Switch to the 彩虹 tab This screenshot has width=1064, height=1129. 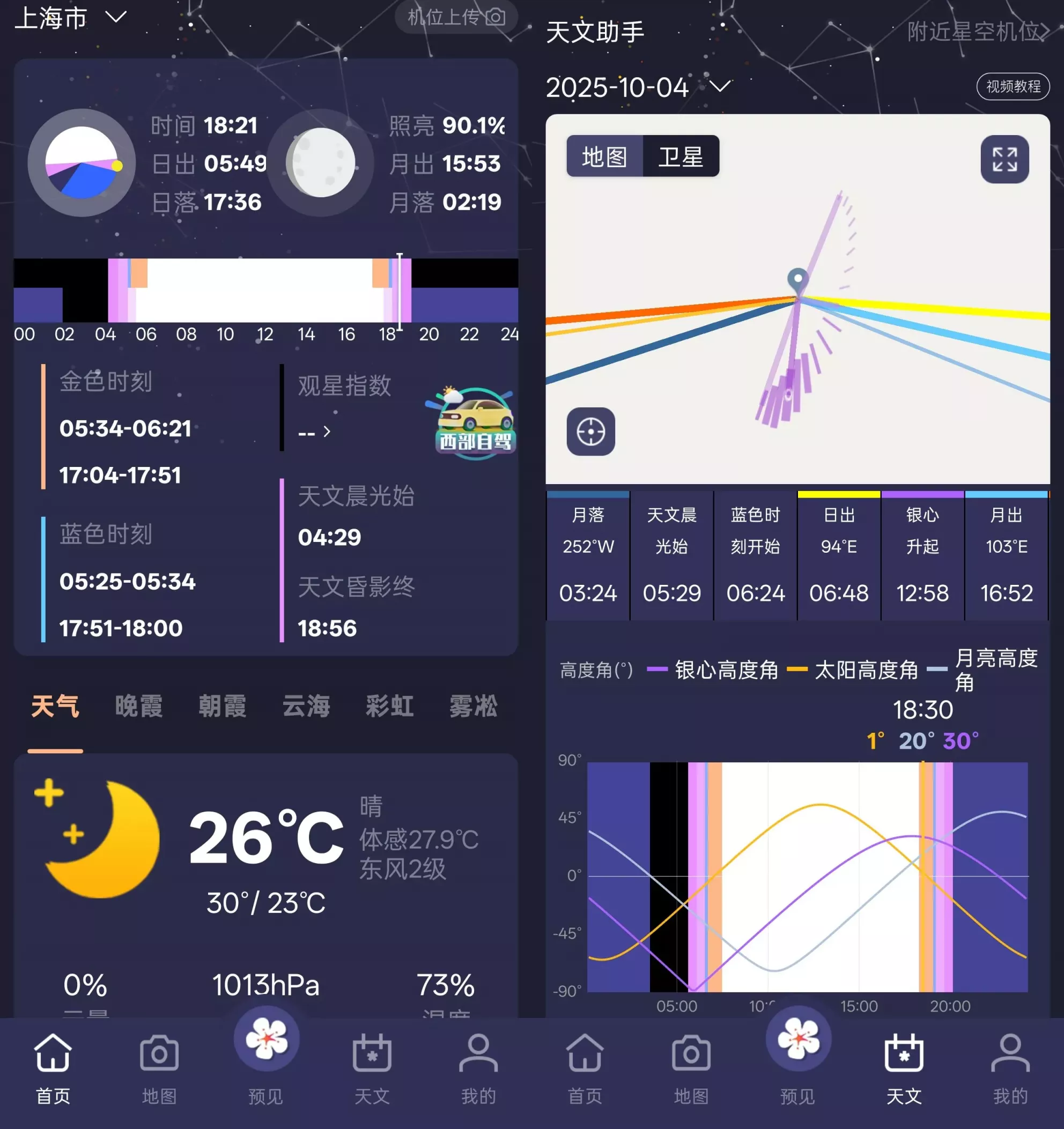[390, 707]
